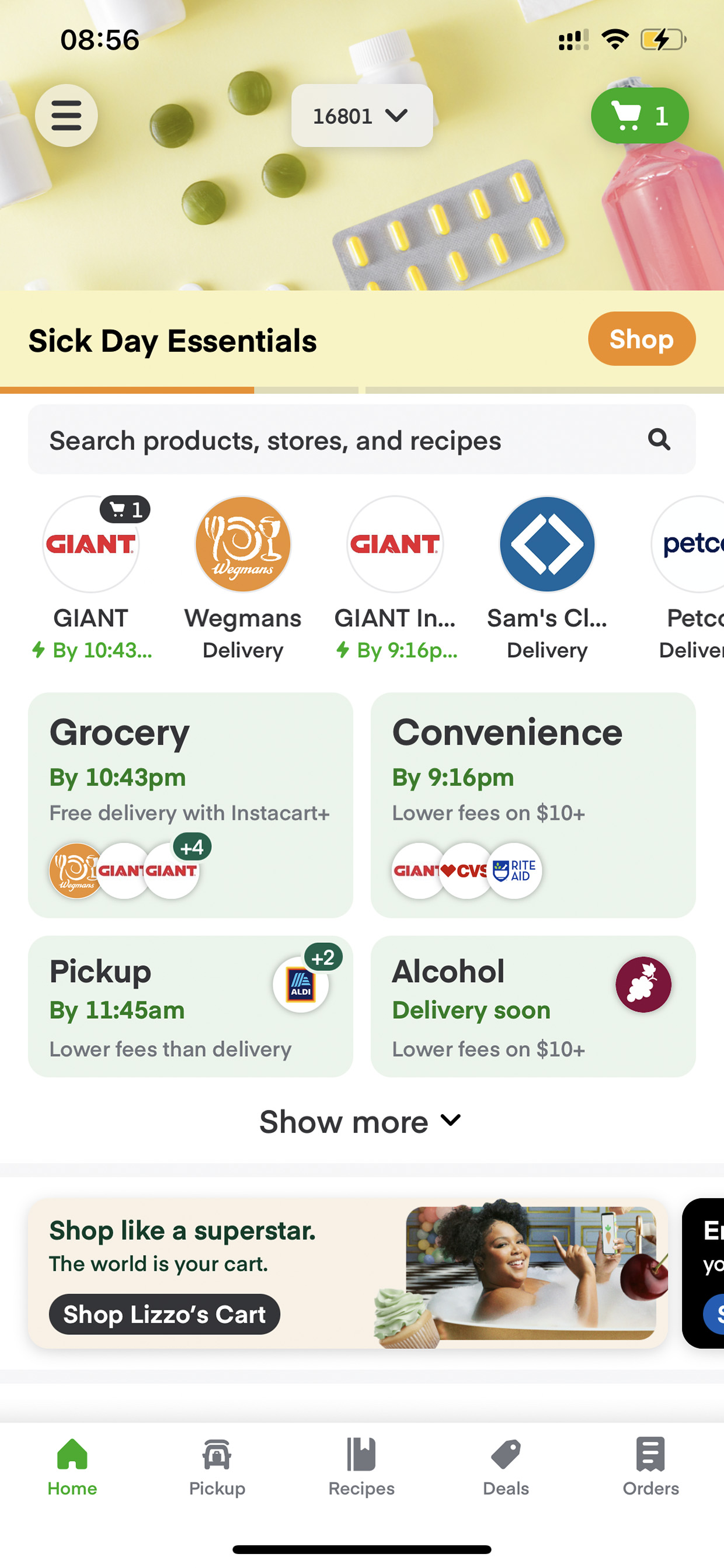Open the hamburger menu

click(67, 116)
